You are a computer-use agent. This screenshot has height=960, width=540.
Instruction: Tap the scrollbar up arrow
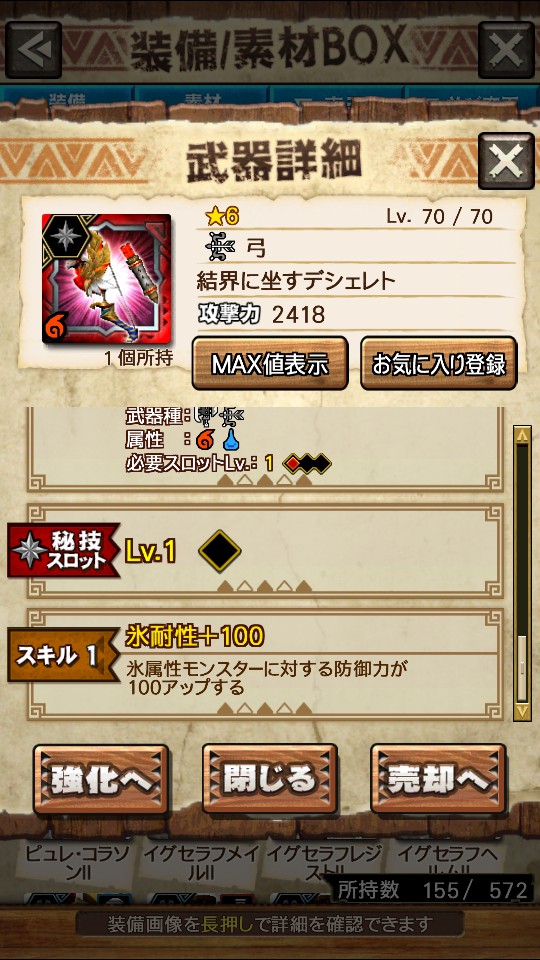point(522,435)
